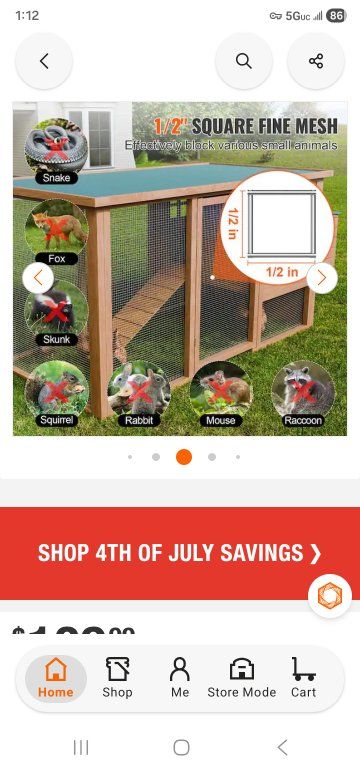Open the chicken coop product image
This screenshot has height=772, width=360.
(180, 269)
